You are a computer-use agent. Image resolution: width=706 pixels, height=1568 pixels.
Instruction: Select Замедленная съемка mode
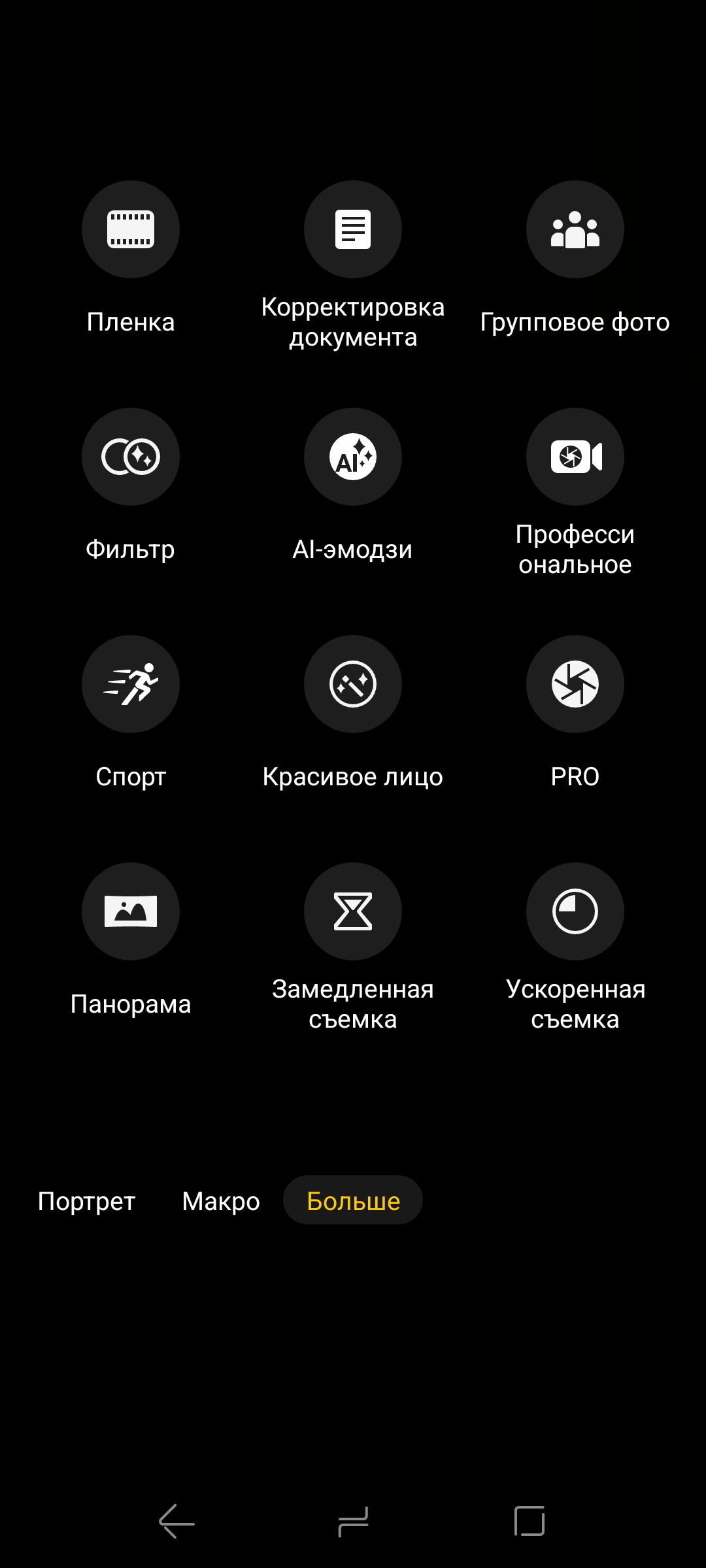[x=353, y=911]
